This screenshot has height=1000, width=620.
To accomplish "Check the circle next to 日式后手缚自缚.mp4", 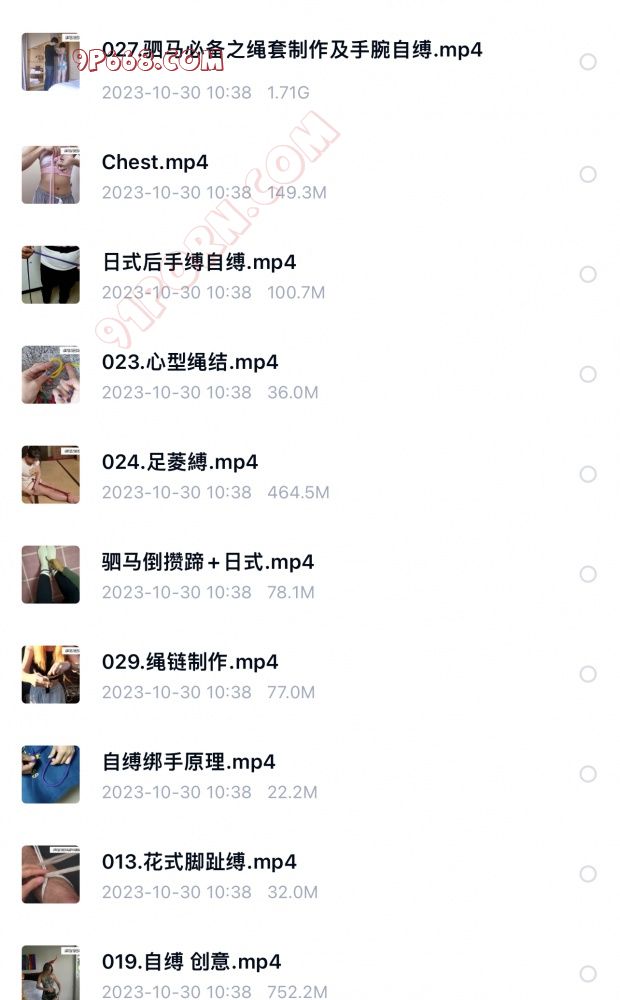I will coord(588,274).
